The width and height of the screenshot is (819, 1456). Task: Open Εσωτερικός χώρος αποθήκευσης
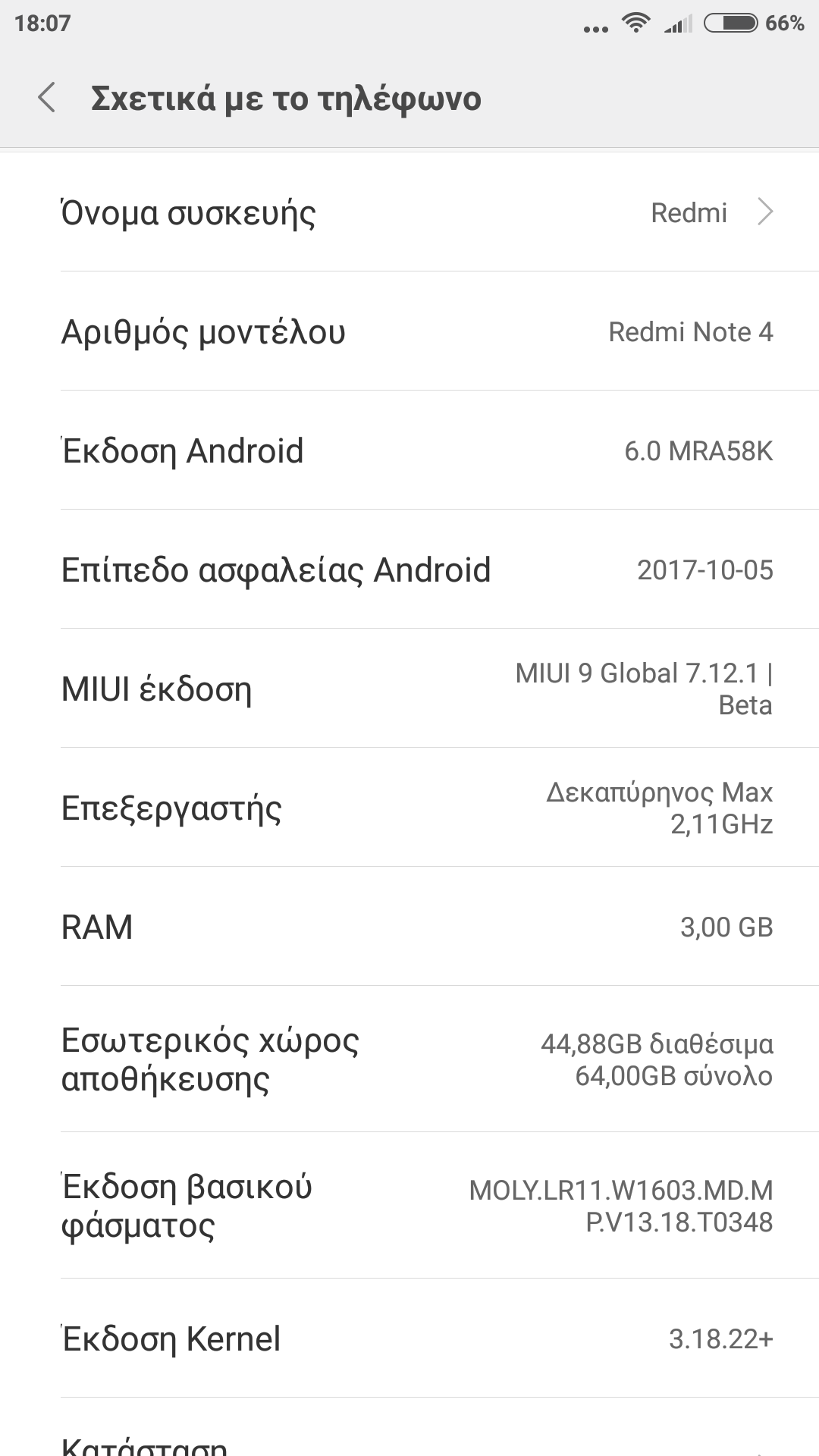409,1059
